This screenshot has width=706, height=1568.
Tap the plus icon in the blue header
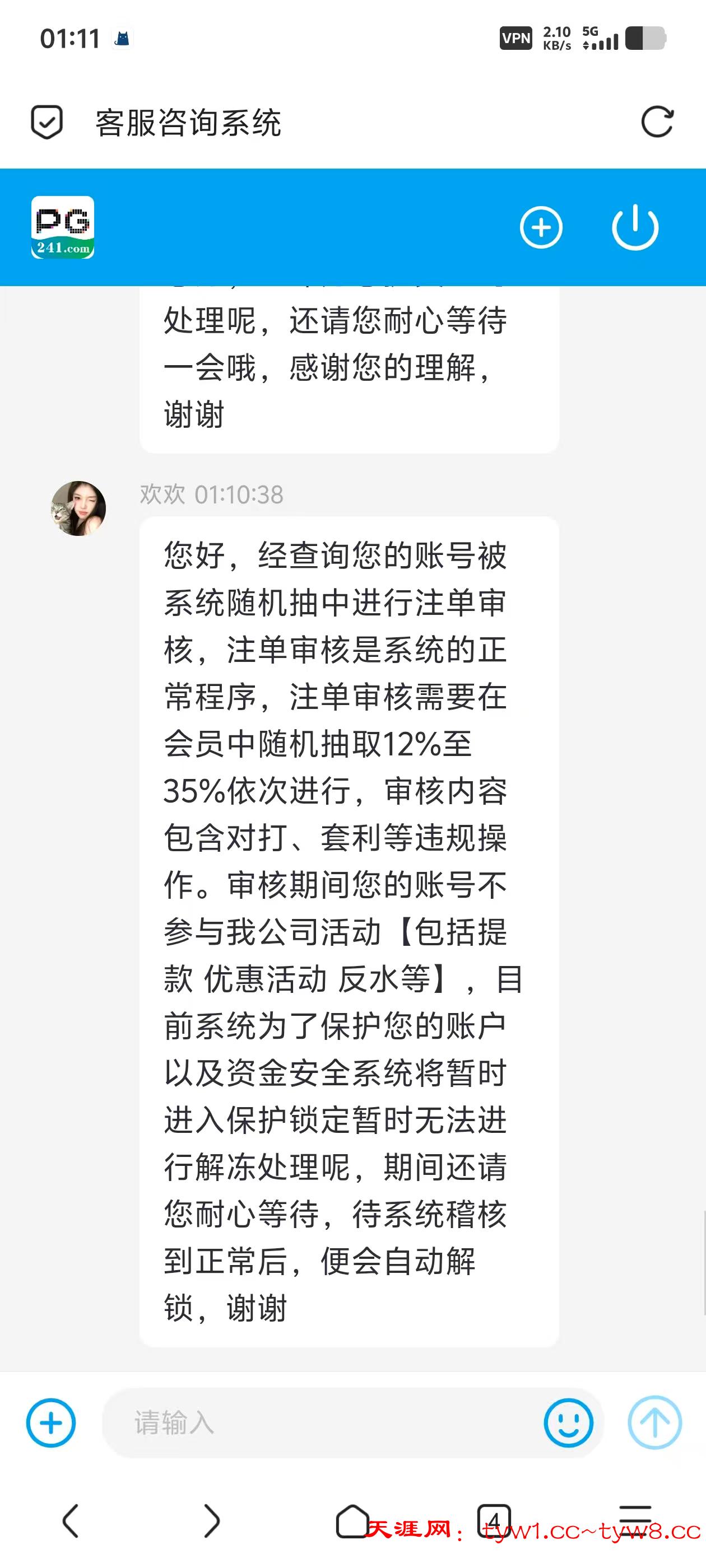tap(541, 228)
